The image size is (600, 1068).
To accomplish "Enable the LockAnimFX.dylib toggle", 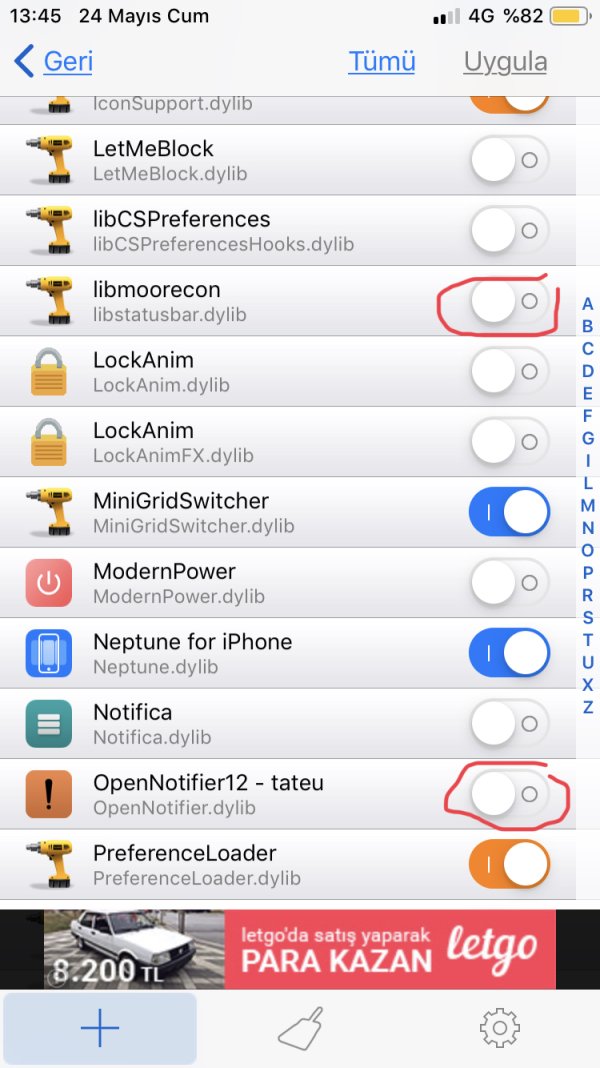I will point(509,442).
